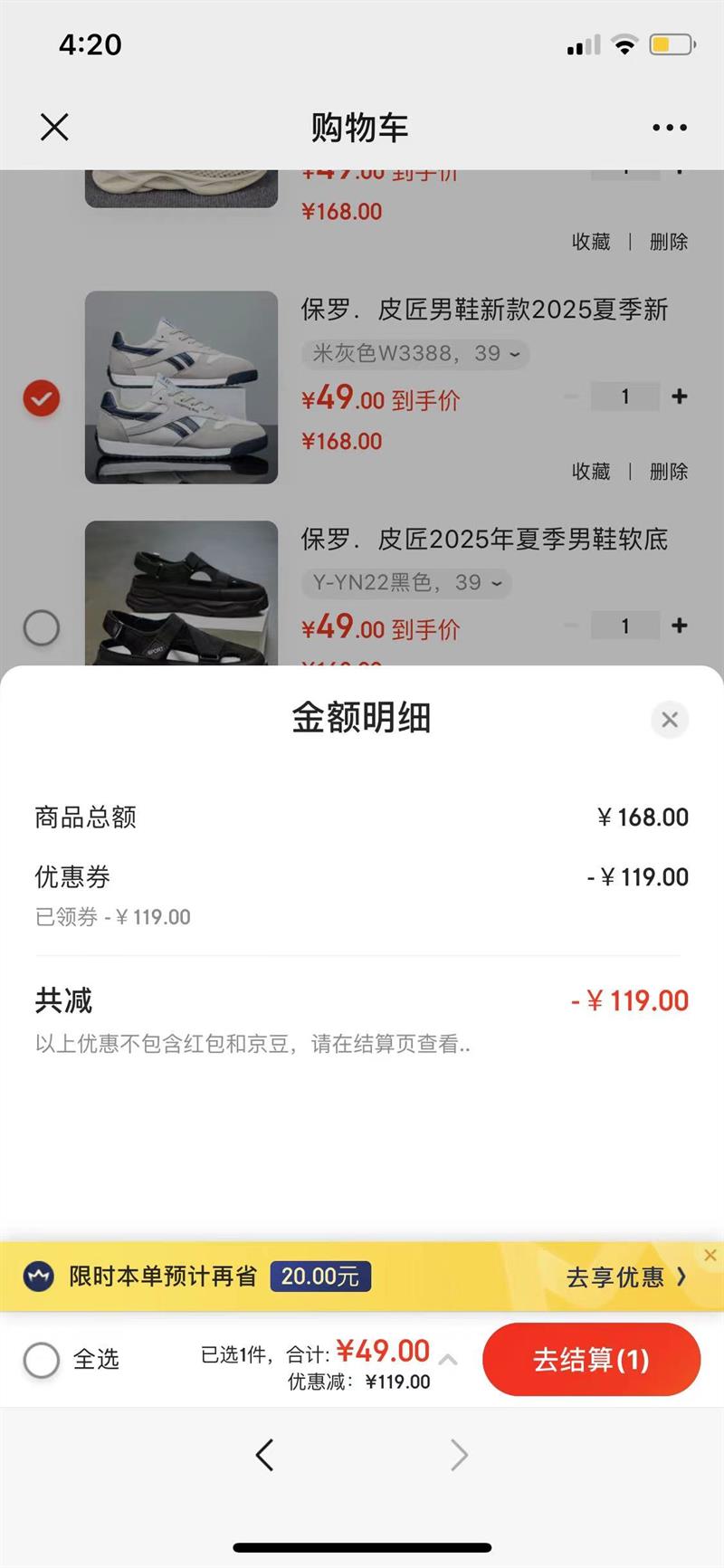Change the 米灰色W3388, 39 size option

415,354
